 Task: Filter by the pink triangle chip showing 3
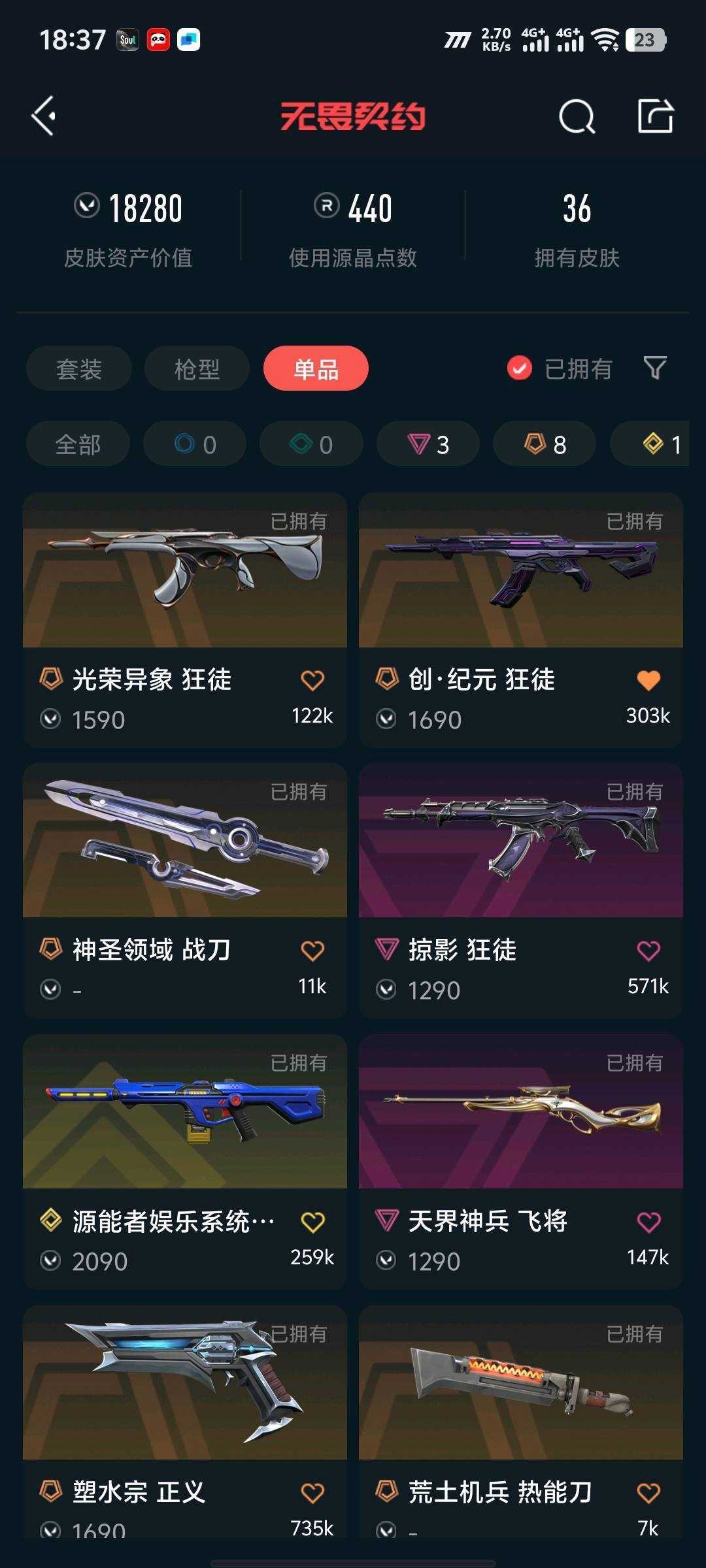click(x=428, y=444)
